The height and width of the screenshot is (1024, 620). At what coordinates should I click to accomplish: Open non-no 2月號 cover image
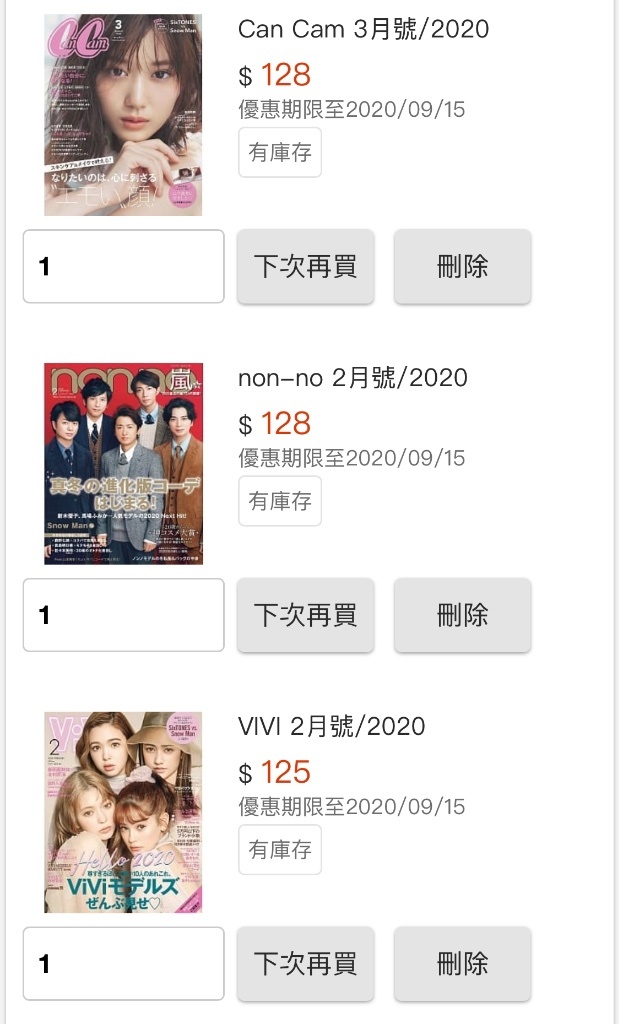click(x=123, y=464)
